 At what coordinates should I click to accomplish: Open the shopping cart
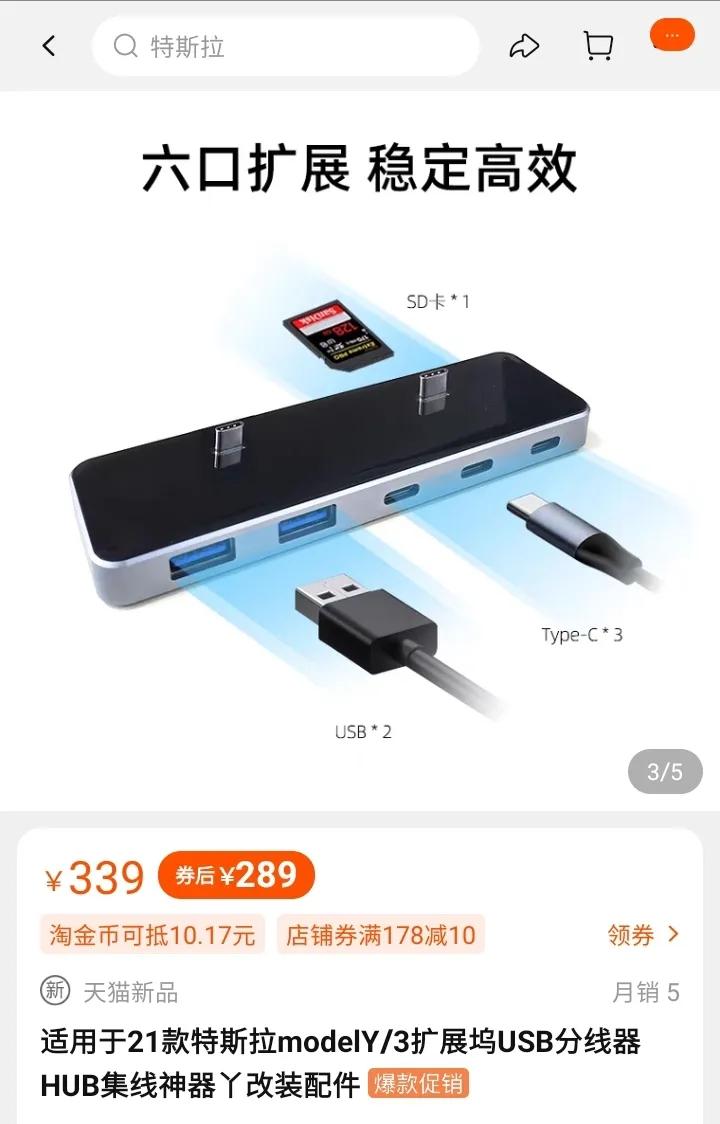click(598, 46)
